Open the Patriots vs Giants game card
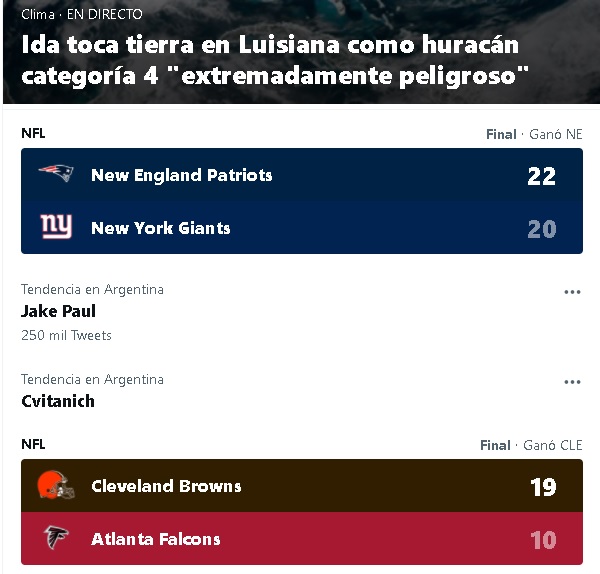The height and width of the screenshot is (574, 600). (x=301, y=201)
